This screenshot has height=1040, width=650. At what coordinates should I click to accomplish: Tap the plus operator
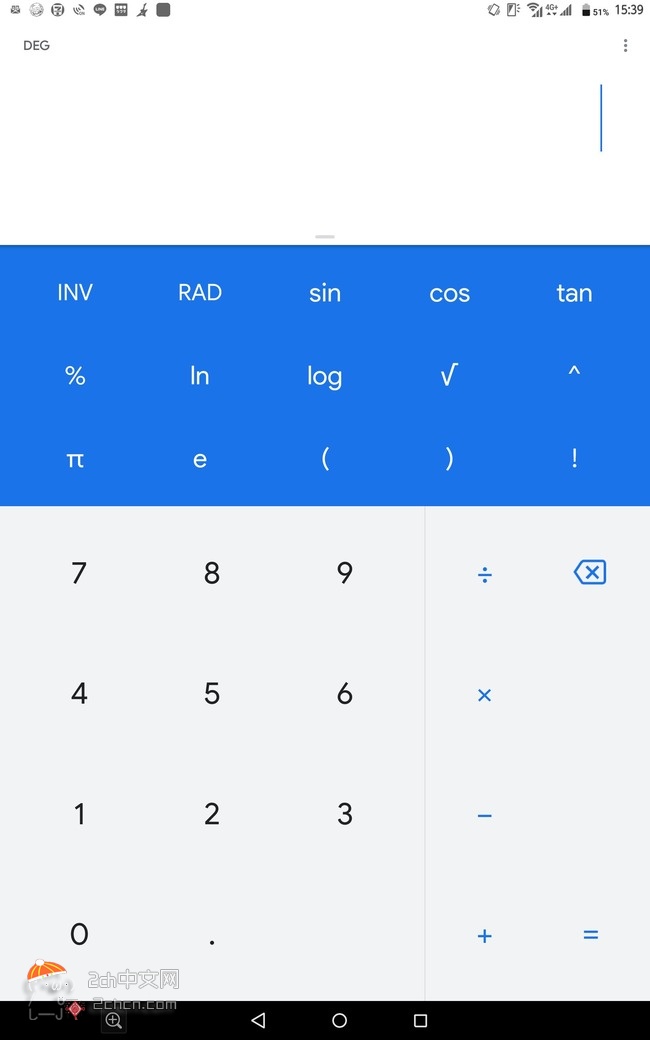point(484,935)
